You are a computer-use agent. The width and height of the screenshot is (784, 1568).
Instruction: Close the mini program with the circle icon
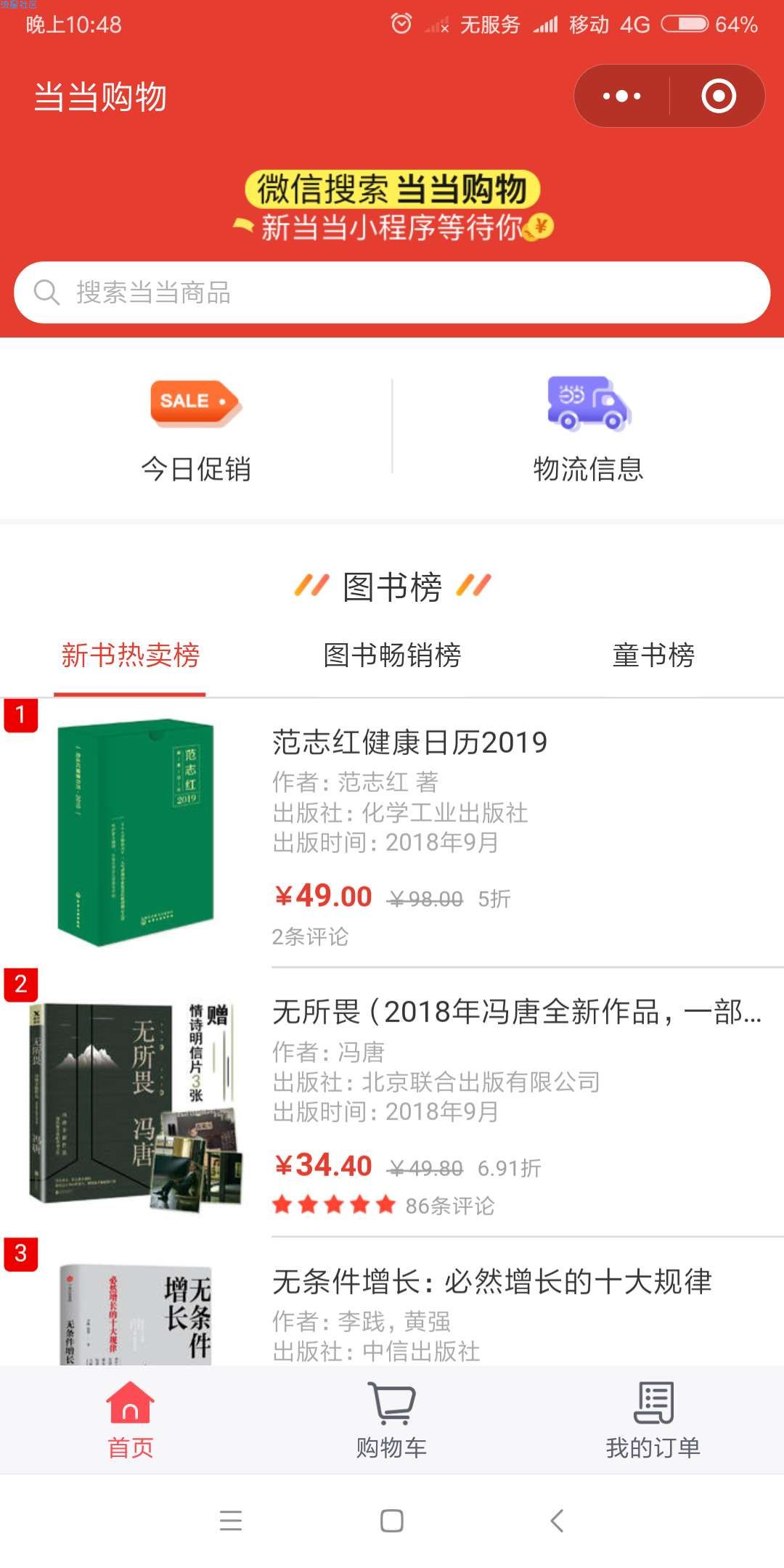click(x=718, y=97)
